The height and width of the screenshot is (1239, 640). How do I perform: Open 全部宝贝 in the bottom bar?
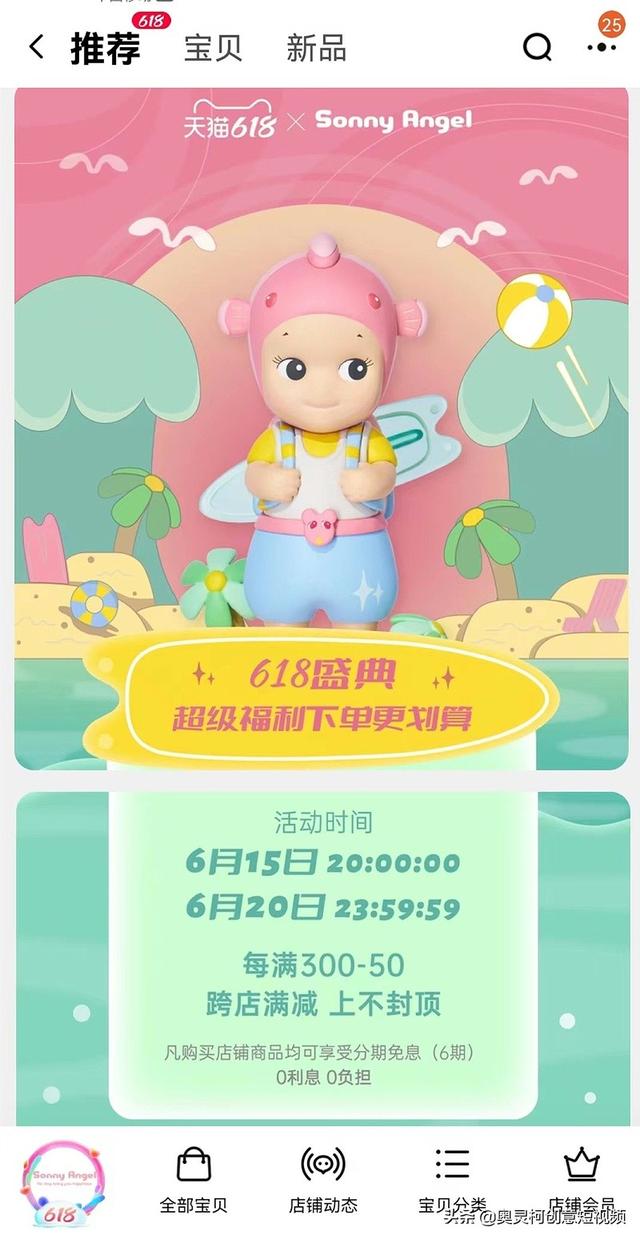[194, 1180]
